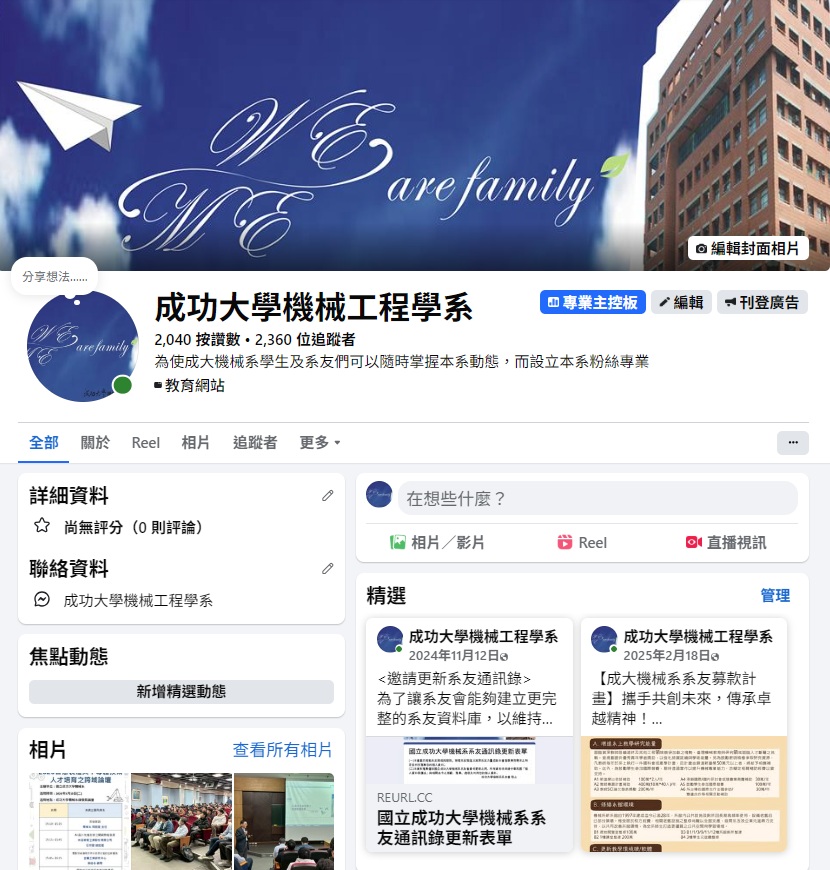Add 相片／影片 to a post
Screen dimensions: 830x870
(437, 542)
